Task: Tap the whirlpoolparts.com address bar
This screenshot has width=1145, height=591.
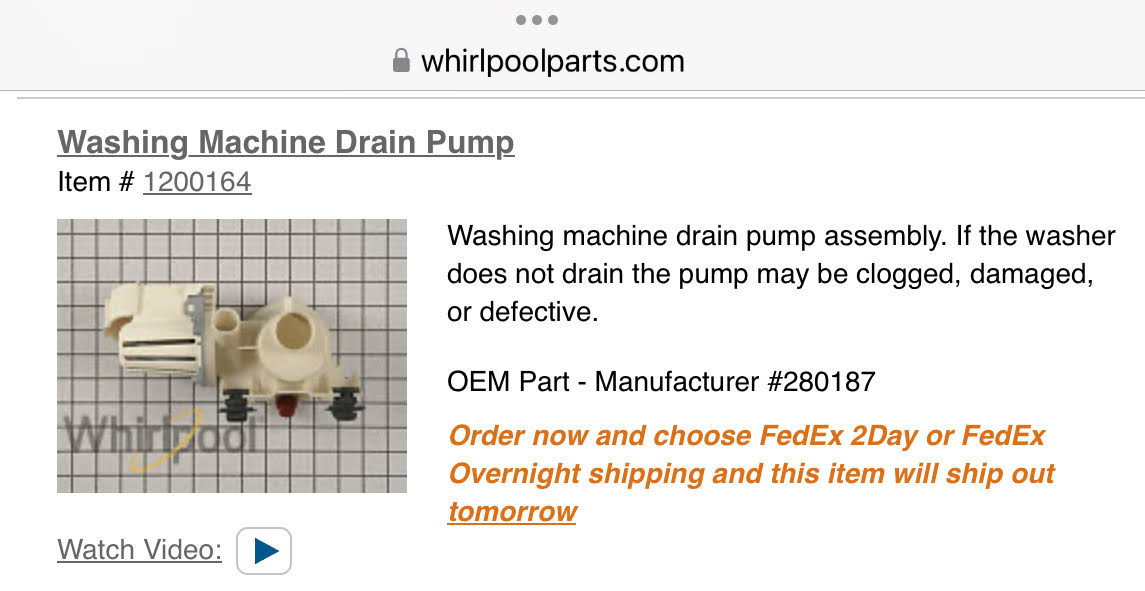Action: 552,61
